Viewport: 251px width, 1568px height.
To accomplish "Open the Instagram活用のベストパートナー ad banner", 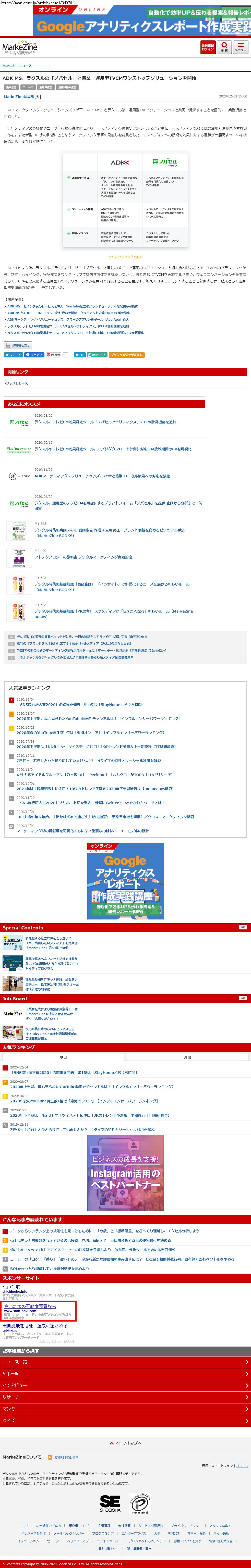I will click(126, 1173).
